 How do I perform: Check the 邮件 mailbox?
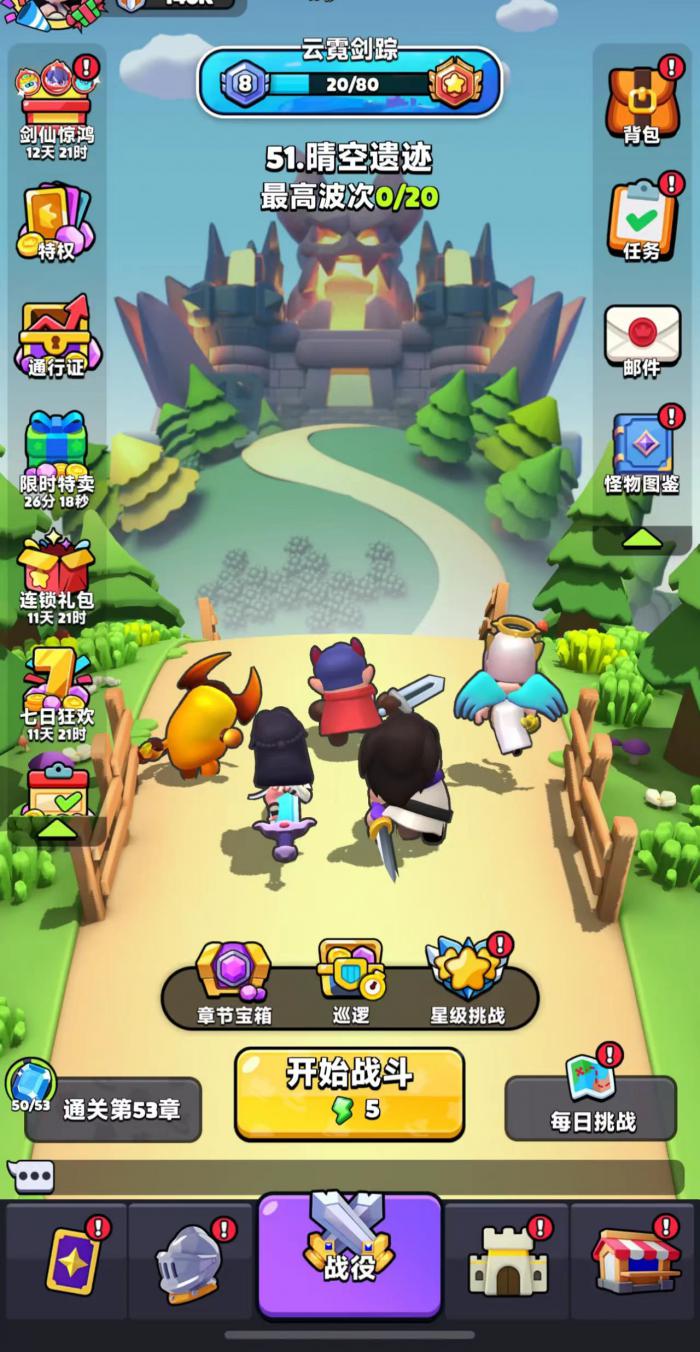pyautogui.click(x=641, y=340)
